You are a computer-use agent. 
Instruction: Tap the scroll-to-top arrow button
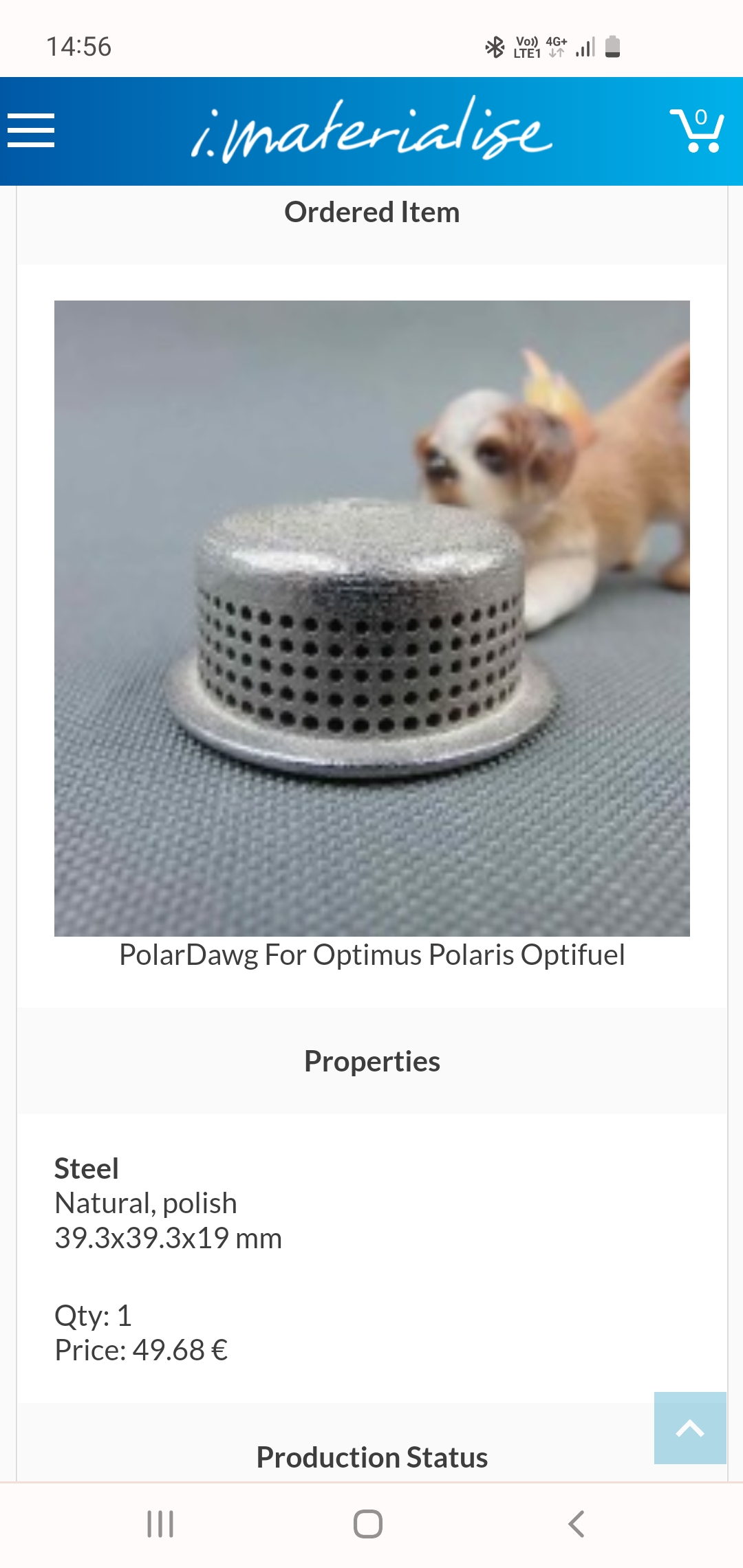[690, 1428]
